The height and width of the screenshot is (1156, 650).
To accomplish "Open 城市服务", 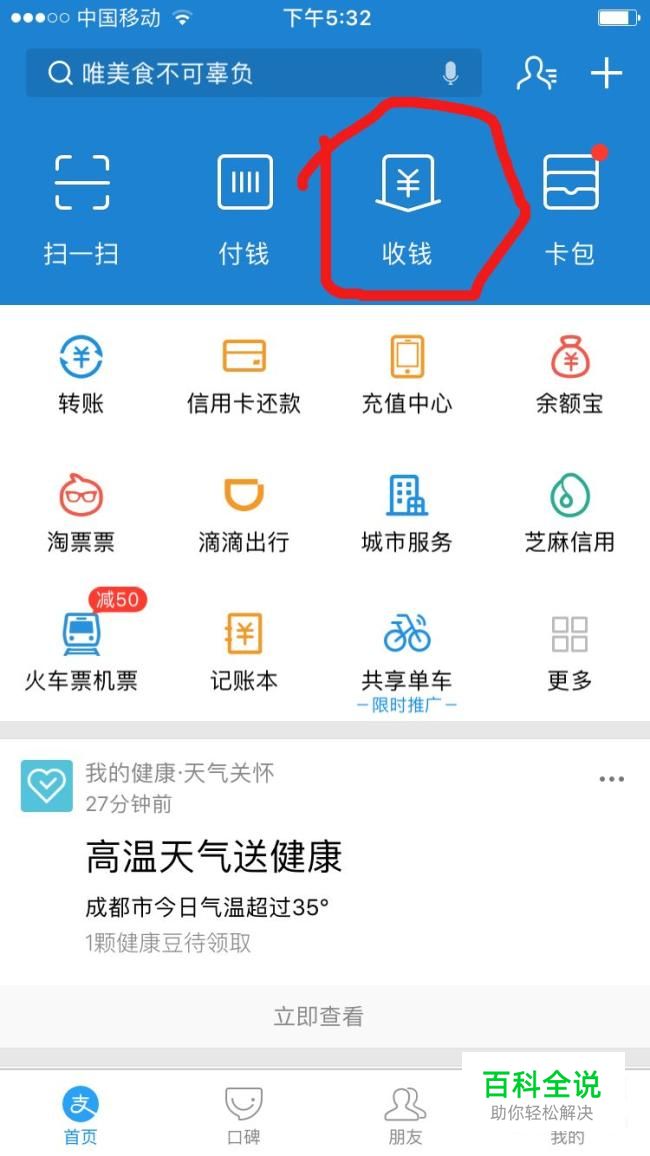I will point(407,513).
